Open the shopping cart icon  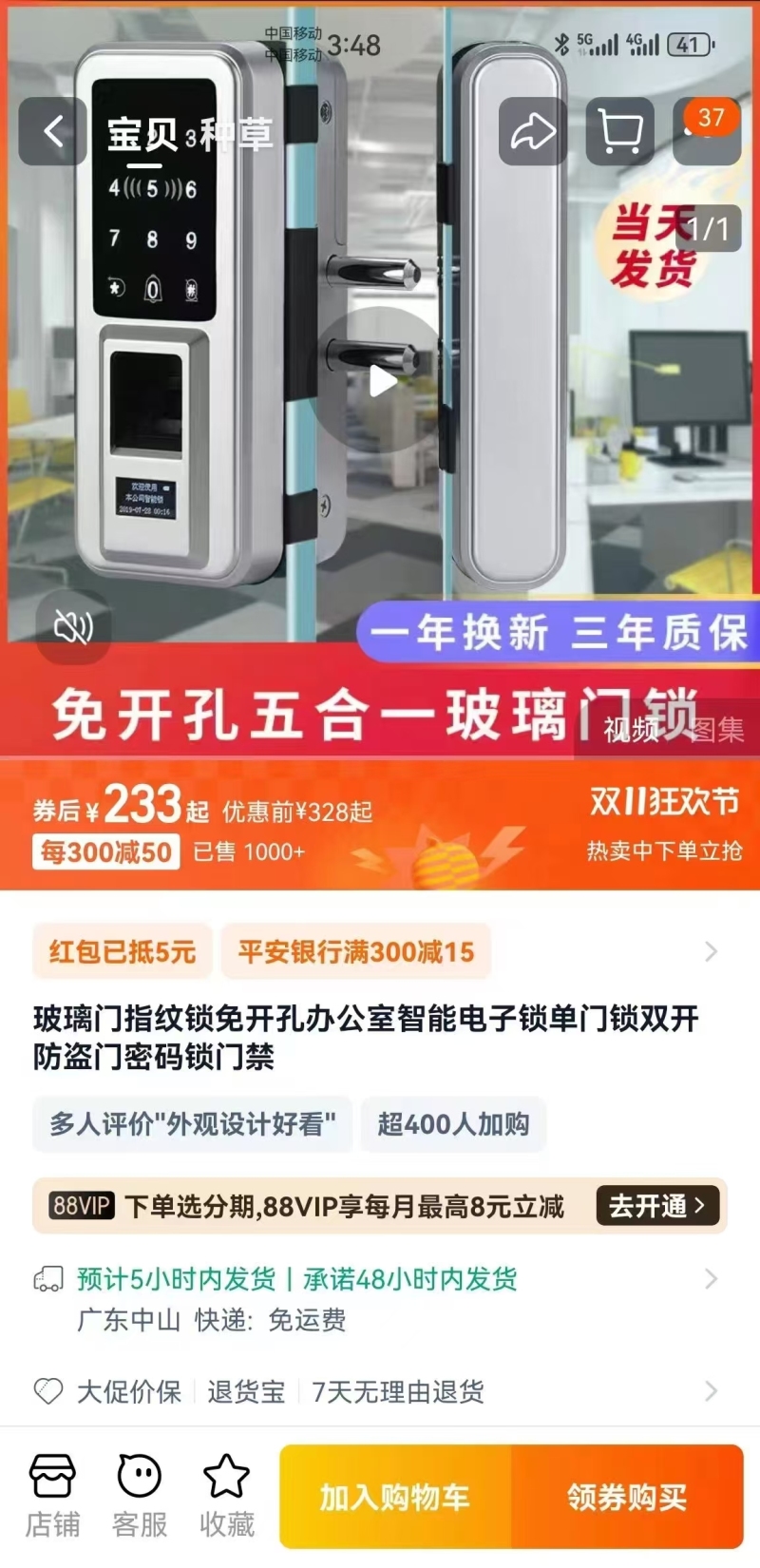tap(619, 131)
